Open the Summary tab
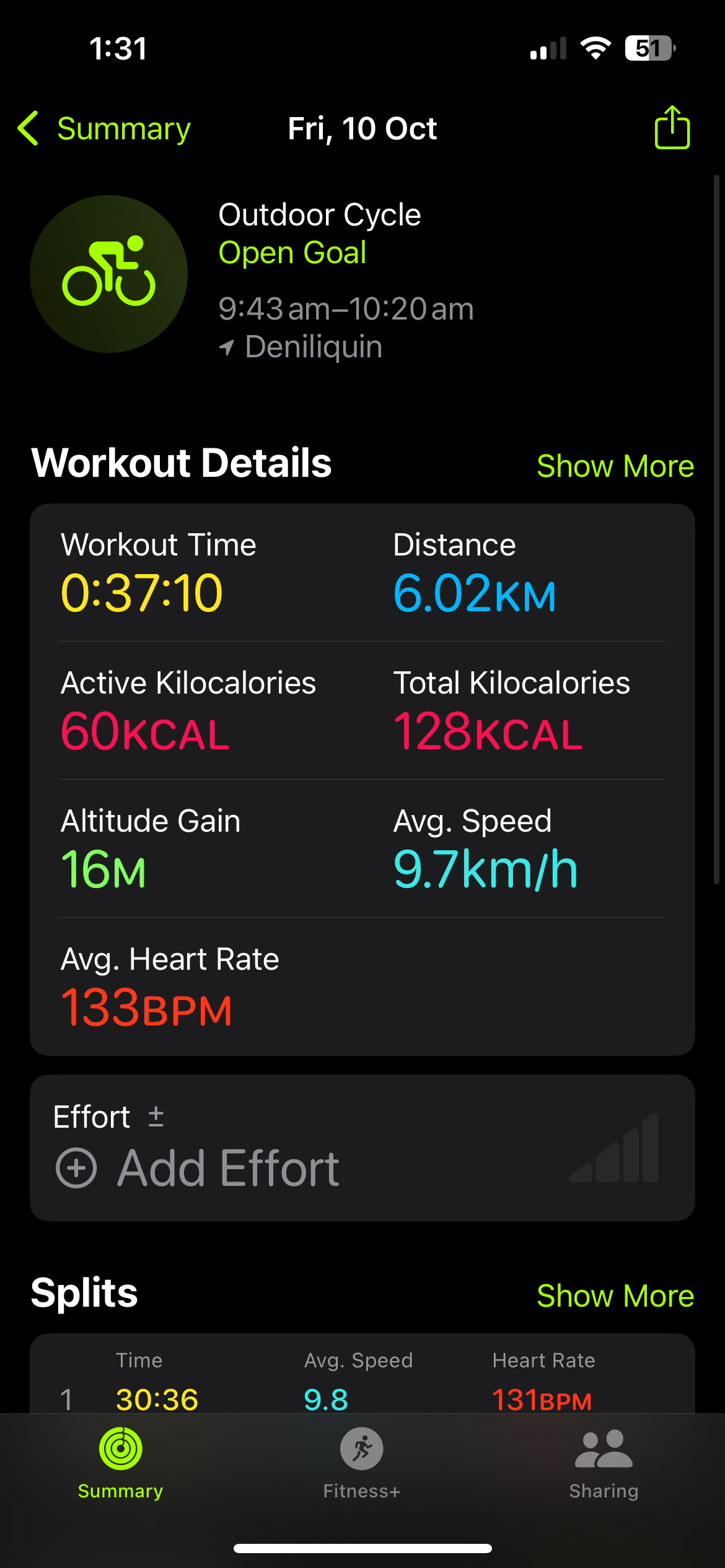This screenshot has height=1568, width=725. pyautogui.click(x=120, y=1463)
